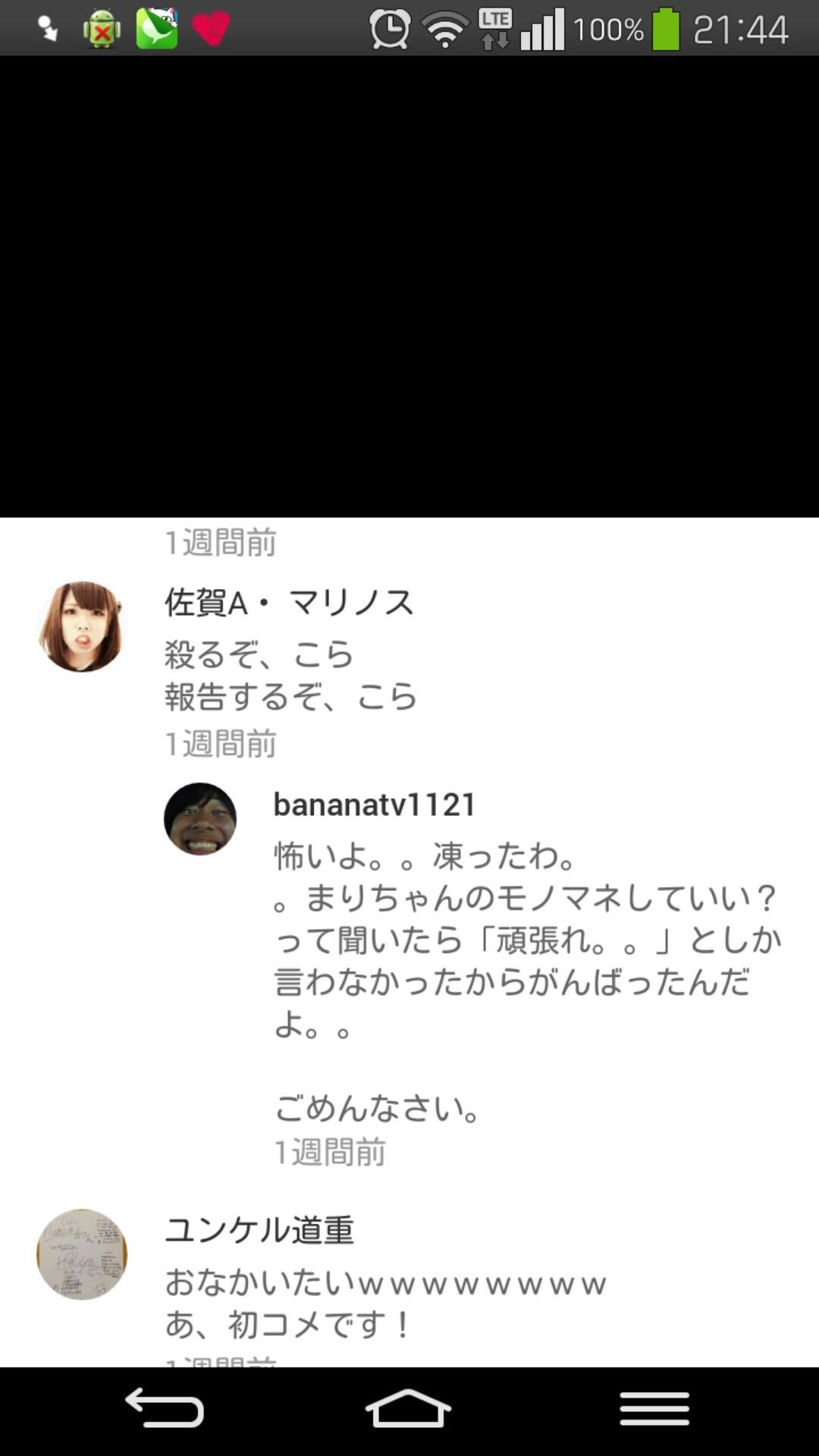
Task: Tap the download arrow notification icon
Action: tap(45, 30)
